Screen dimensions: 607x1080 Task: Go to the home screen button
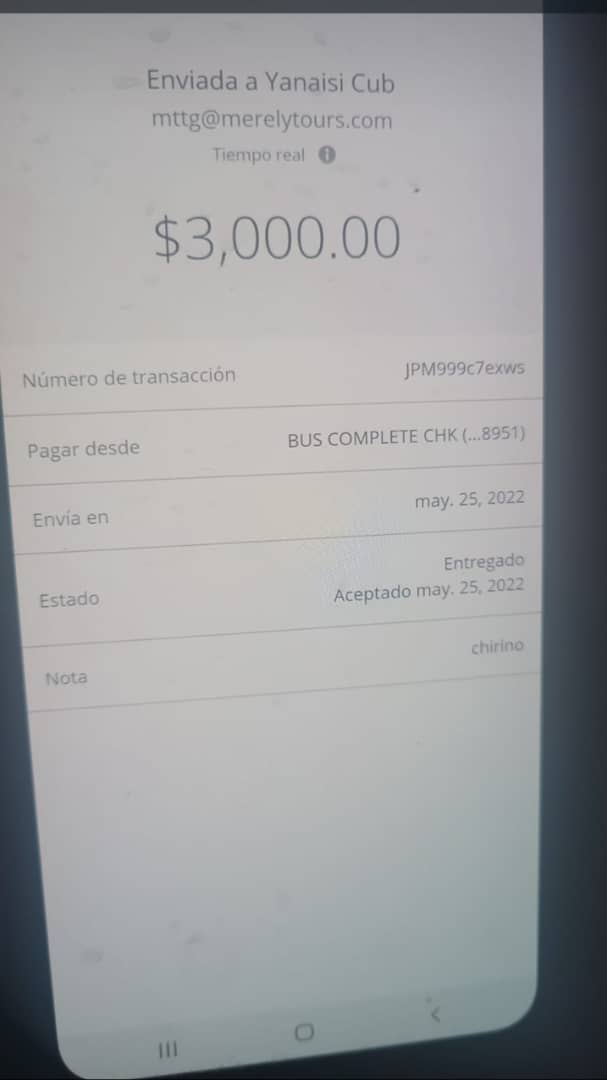tap(304, 1031)
